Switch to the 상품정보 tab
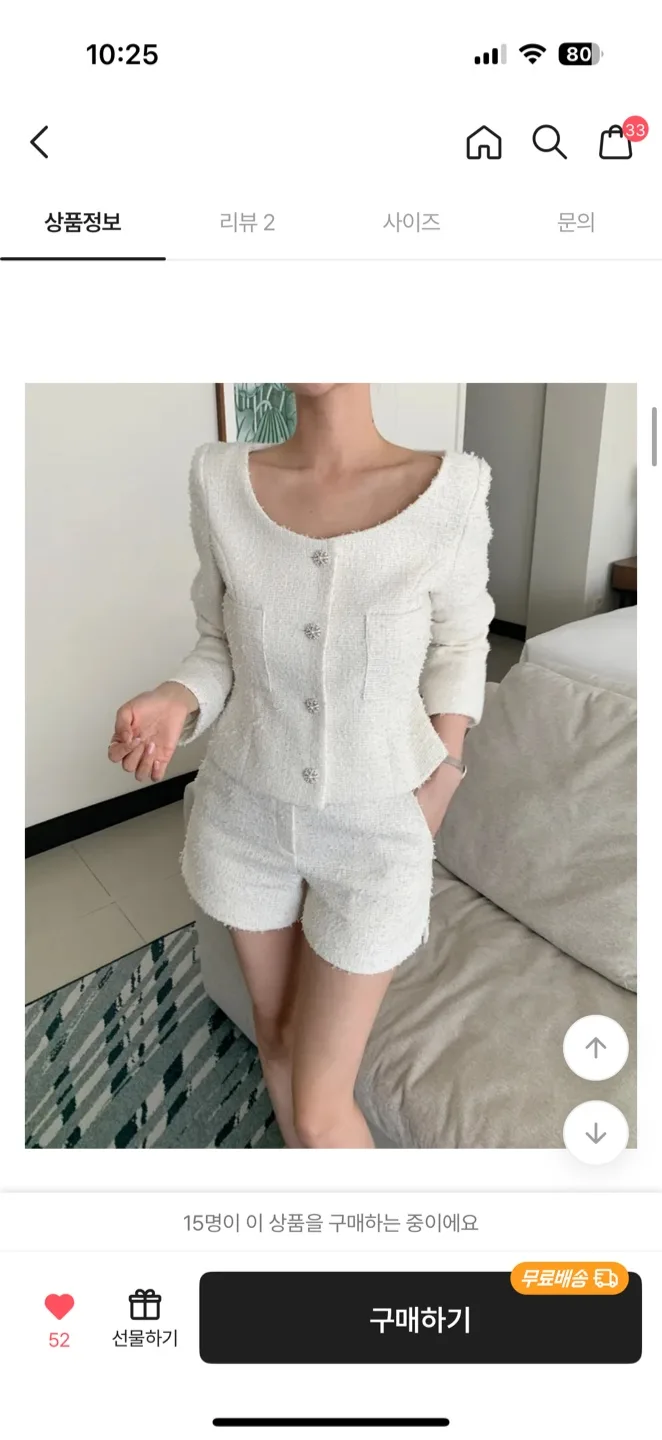This screenshot has width=662, height=1440. coord(83,222)
